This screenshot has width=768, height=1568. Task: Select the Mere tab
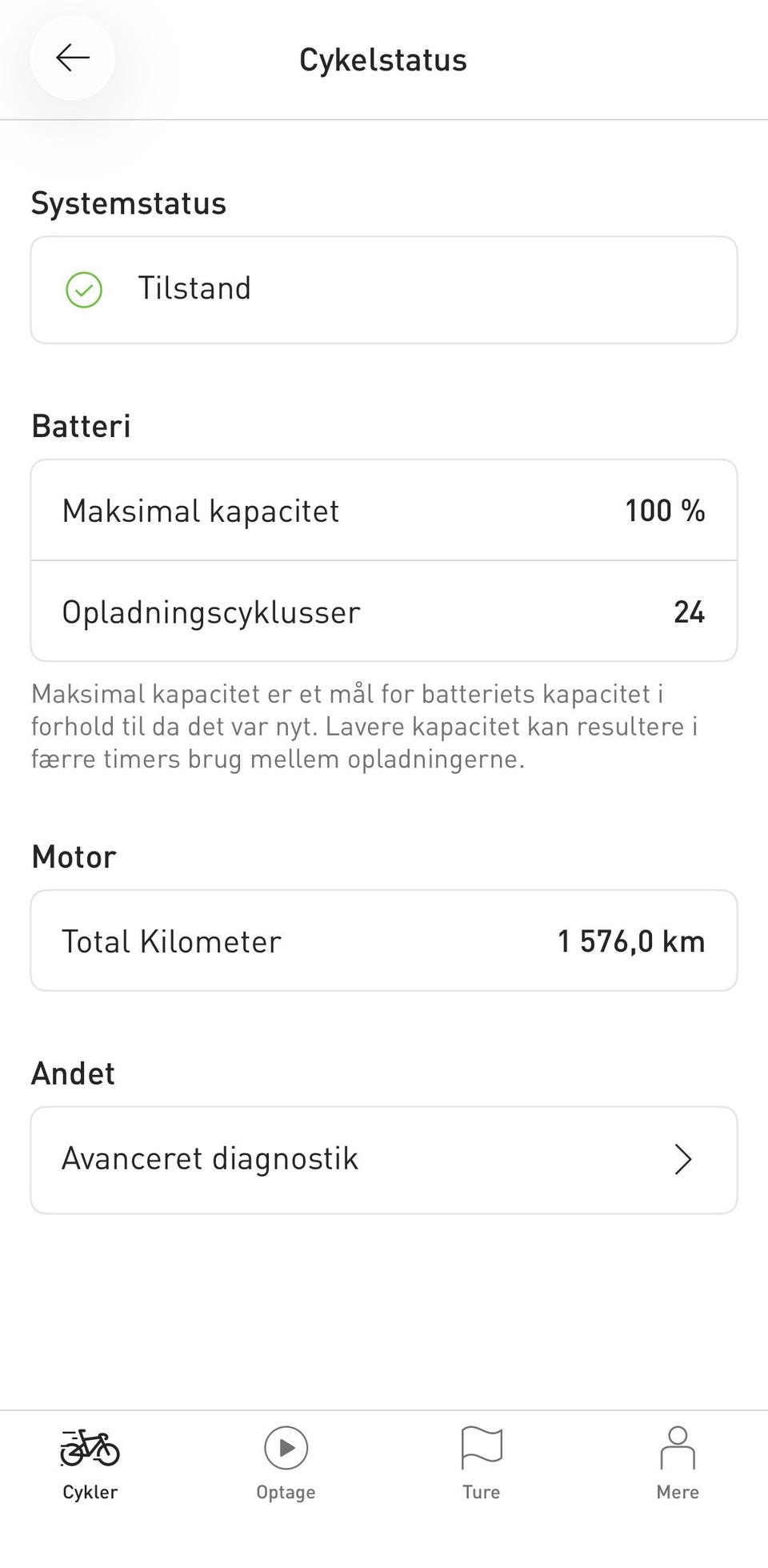(678, 1464)
